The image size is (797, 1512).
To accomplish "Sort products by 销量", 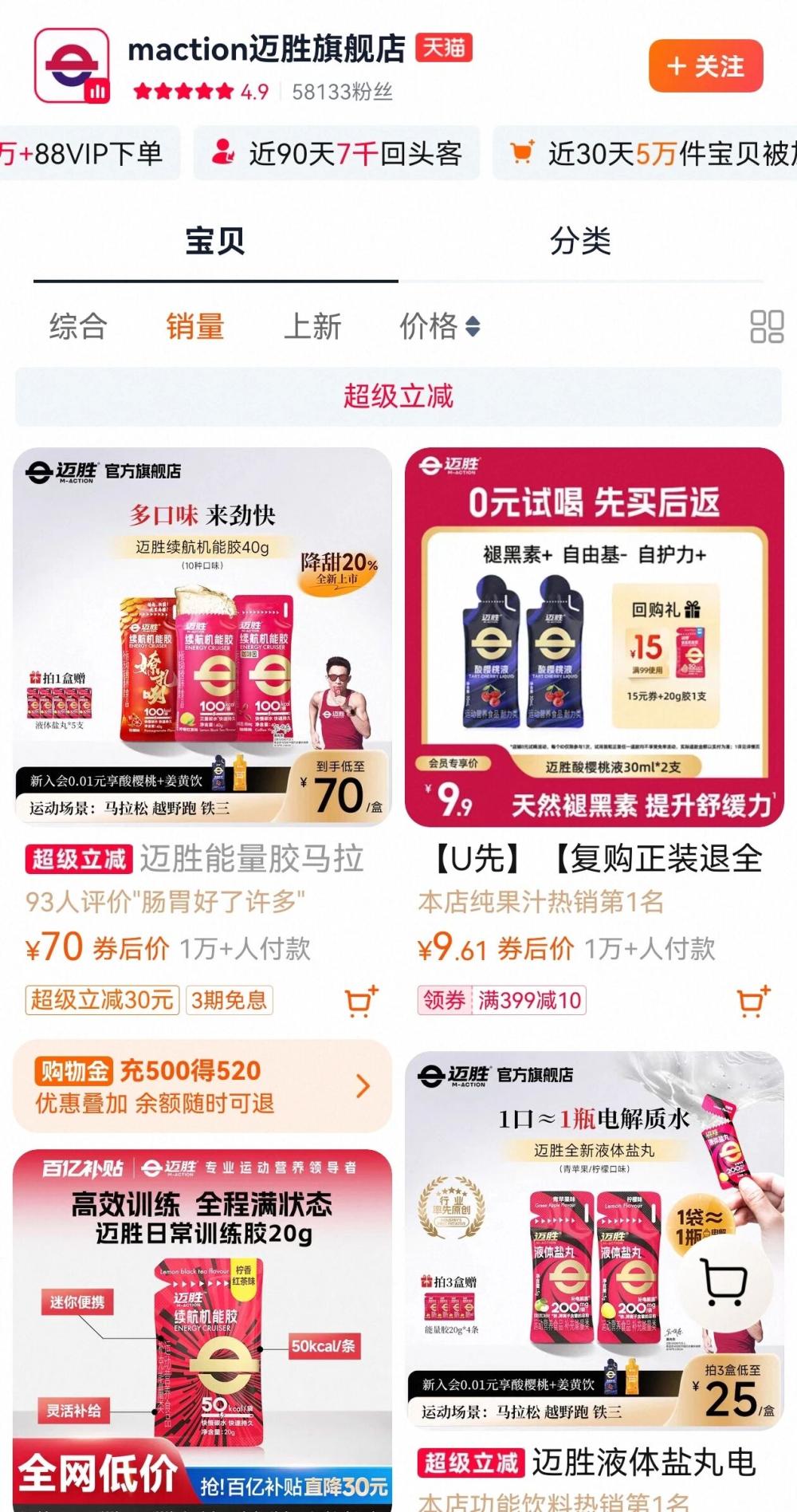I will 195,326.
